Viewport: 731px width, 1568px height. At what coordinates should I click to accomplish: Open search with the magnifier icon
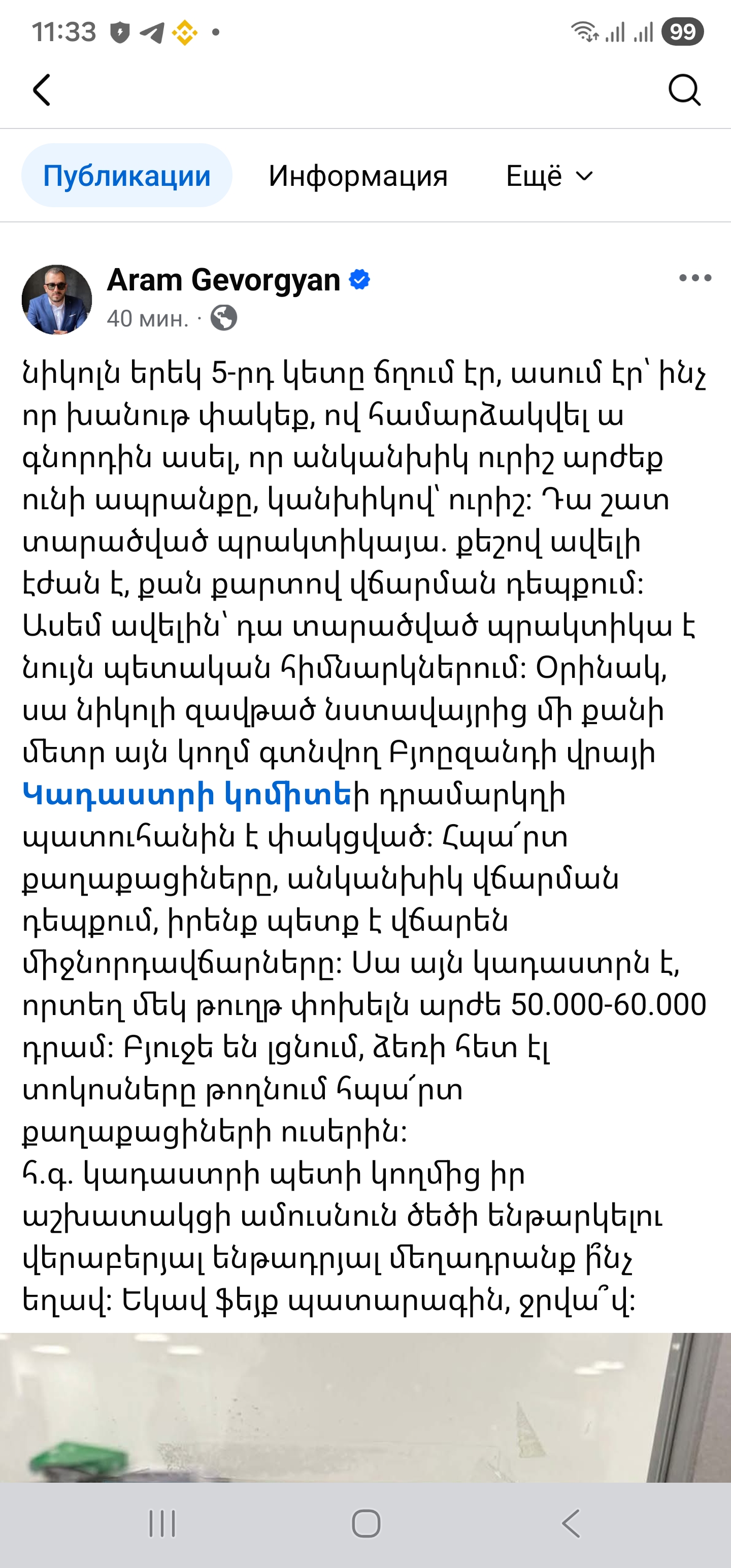tap(684, 90)
